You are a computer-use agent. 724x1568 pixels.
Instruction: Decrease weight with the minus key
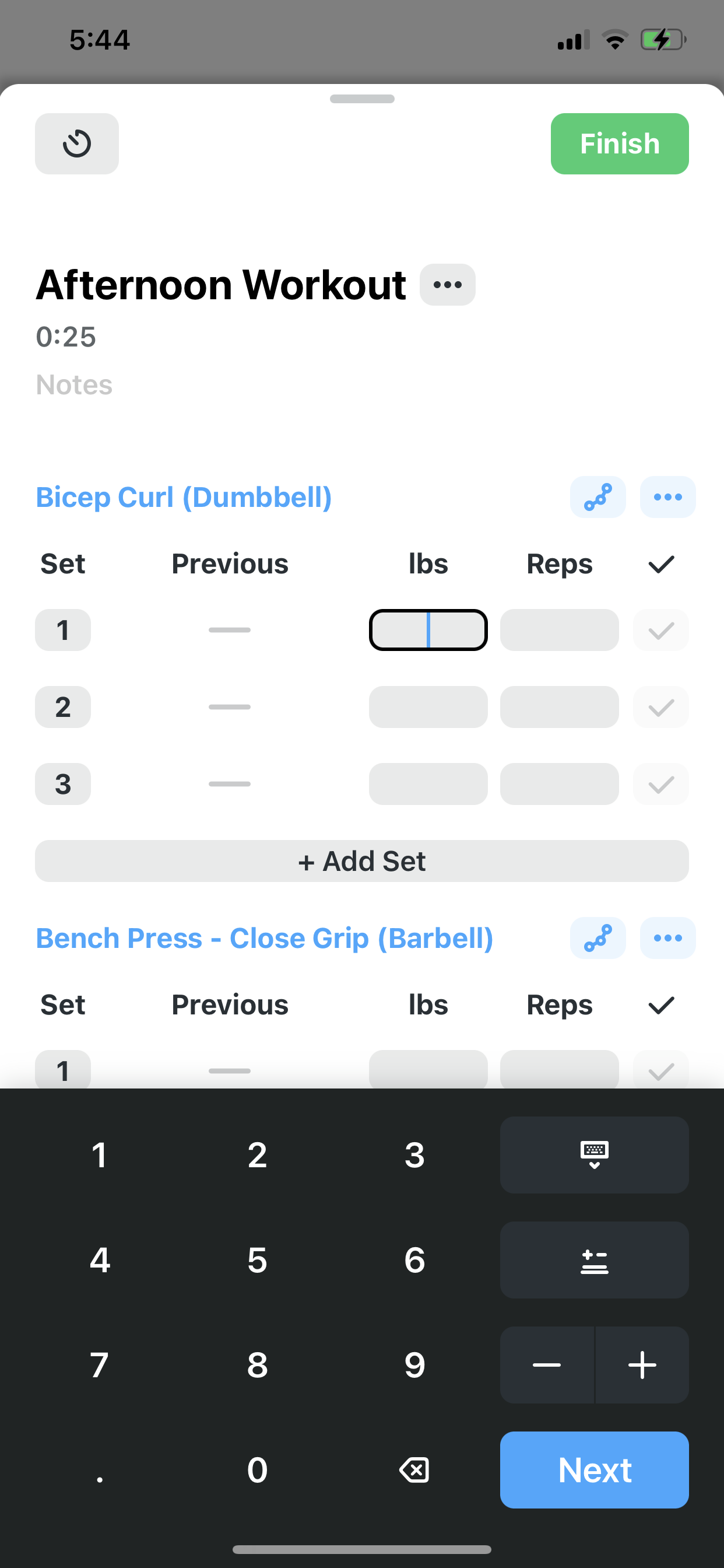tap(546, 1364)
